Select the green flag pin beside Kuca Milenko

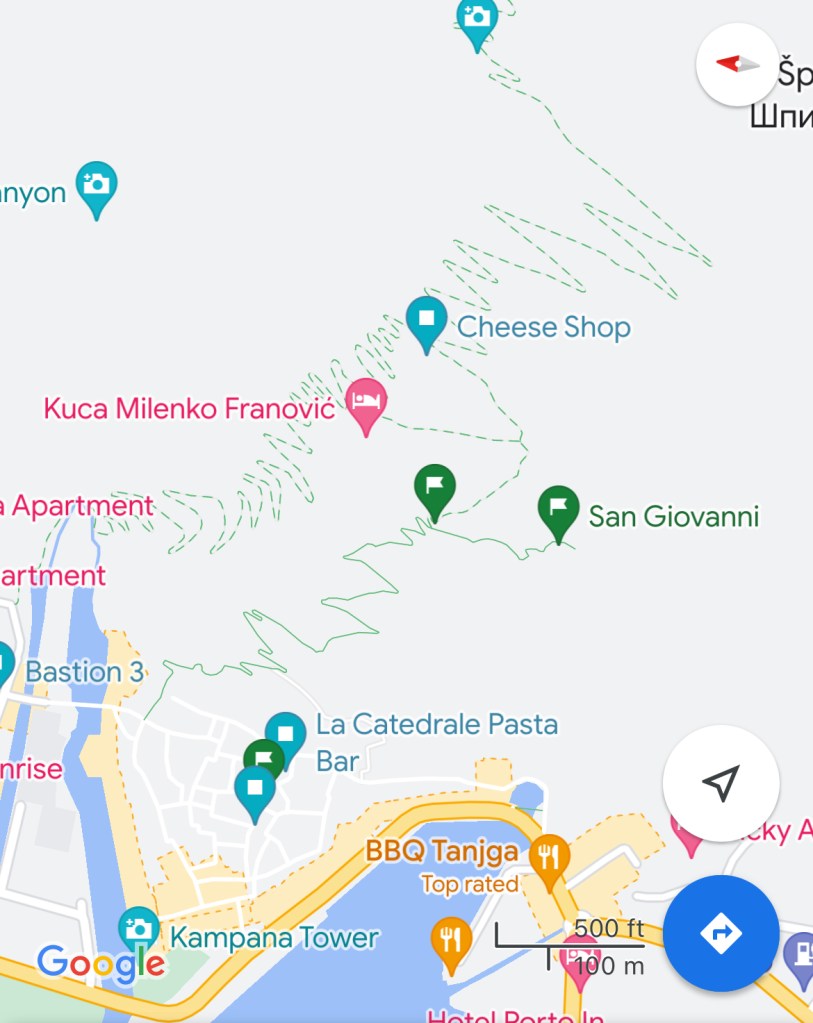434,488
